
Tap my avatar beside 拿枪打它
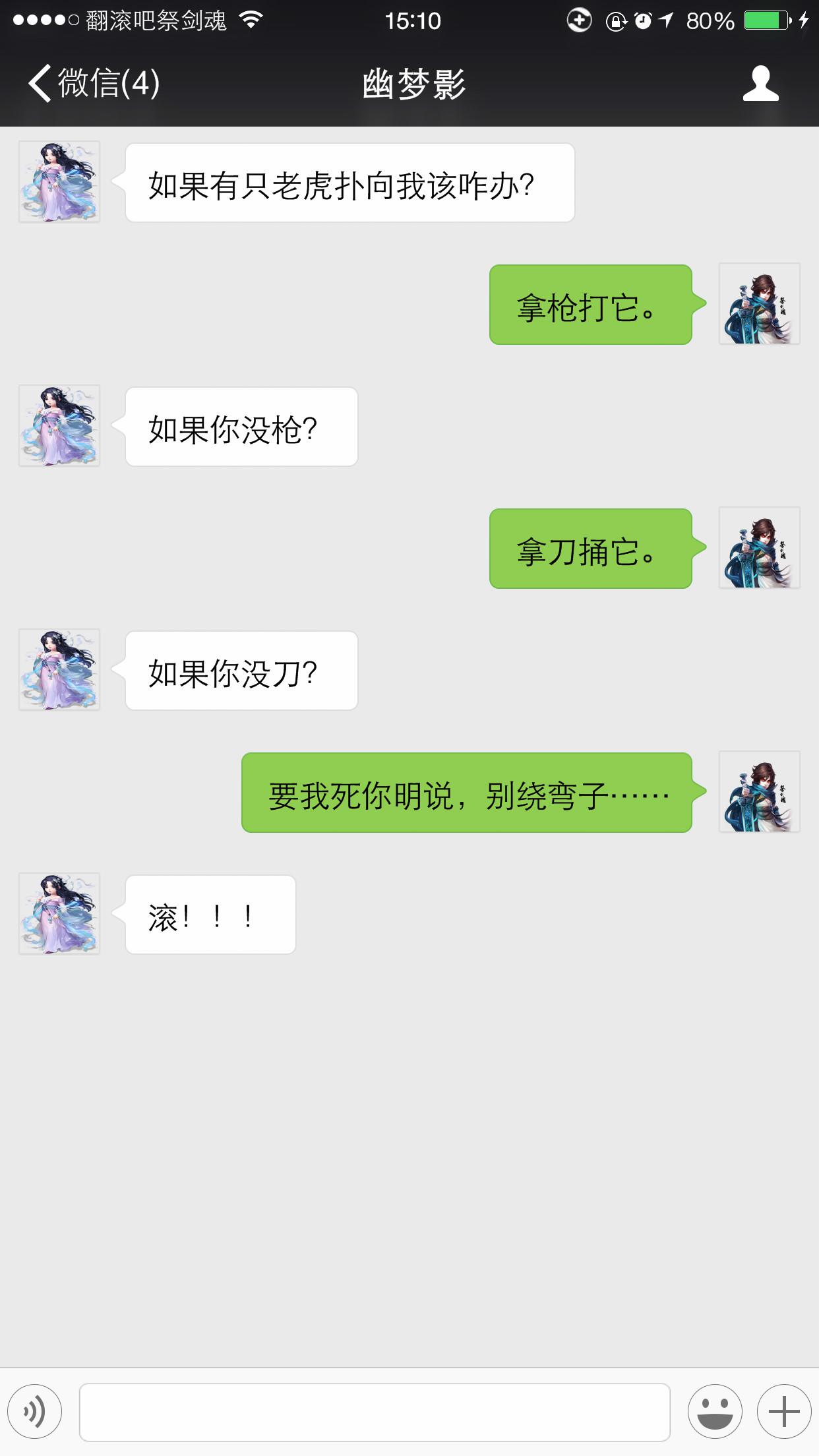pyautogui.click(x=760, y=303)
